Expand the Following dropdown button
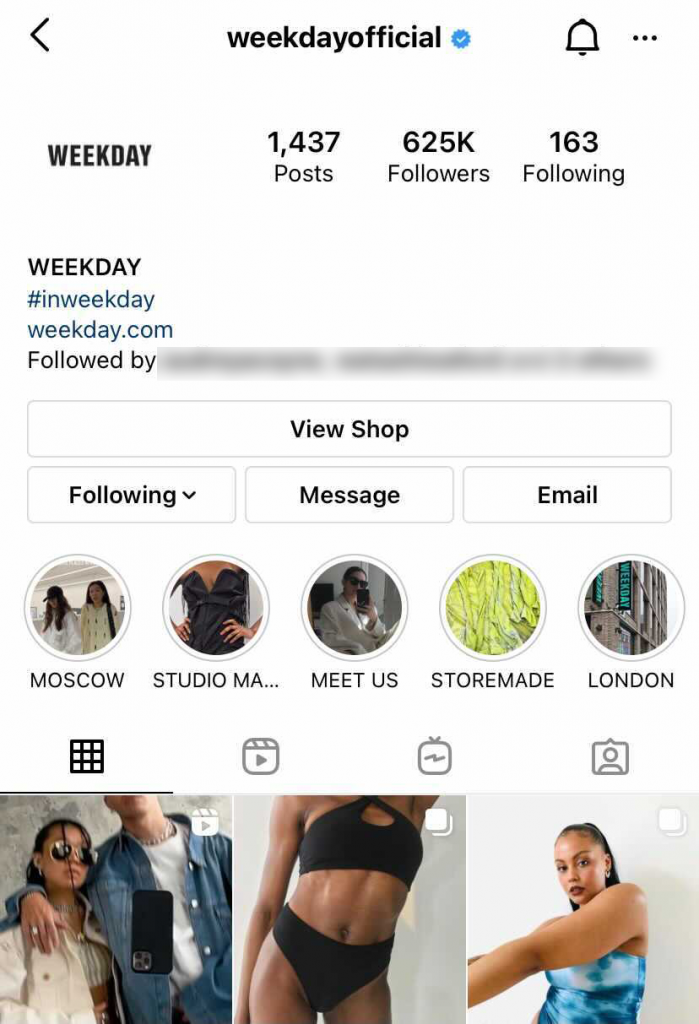 click(x=131, y=494)
